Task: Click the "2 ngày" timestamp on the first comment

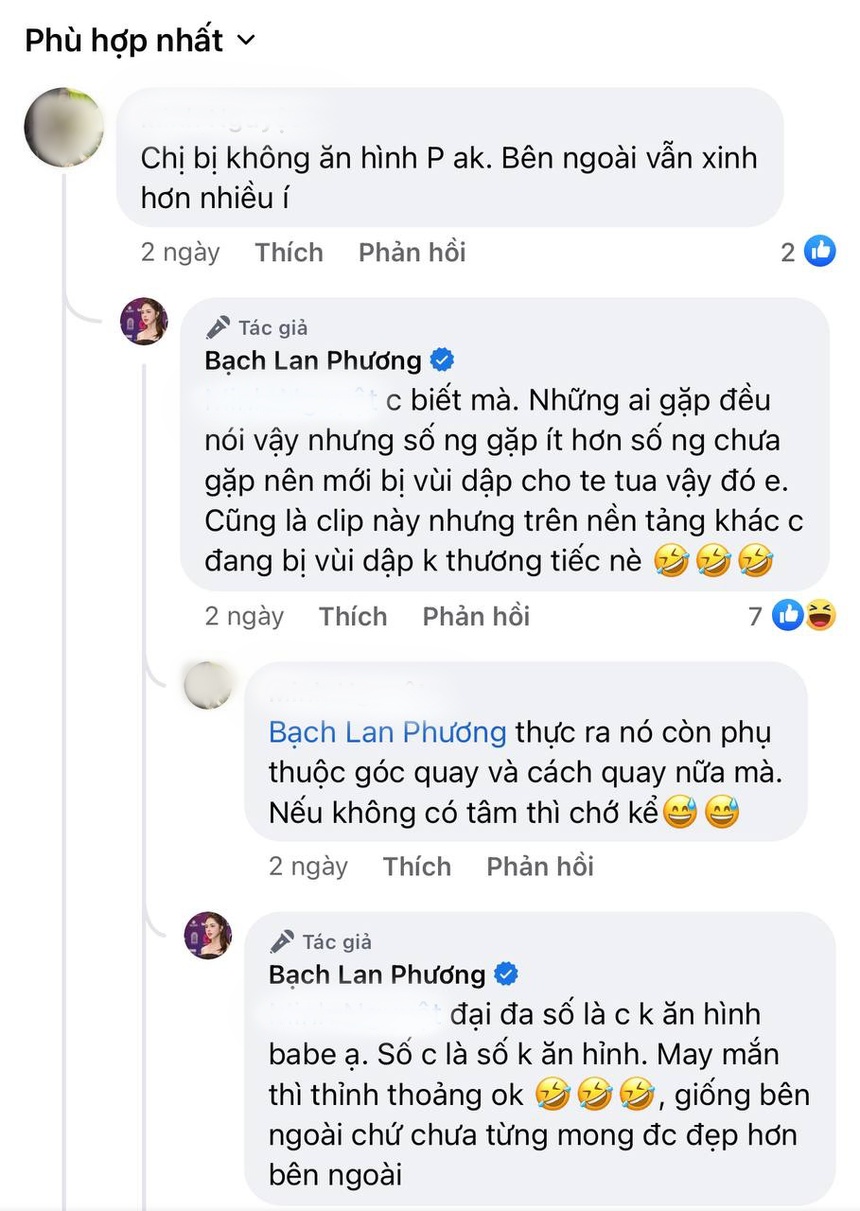Action: click(180, 252)
